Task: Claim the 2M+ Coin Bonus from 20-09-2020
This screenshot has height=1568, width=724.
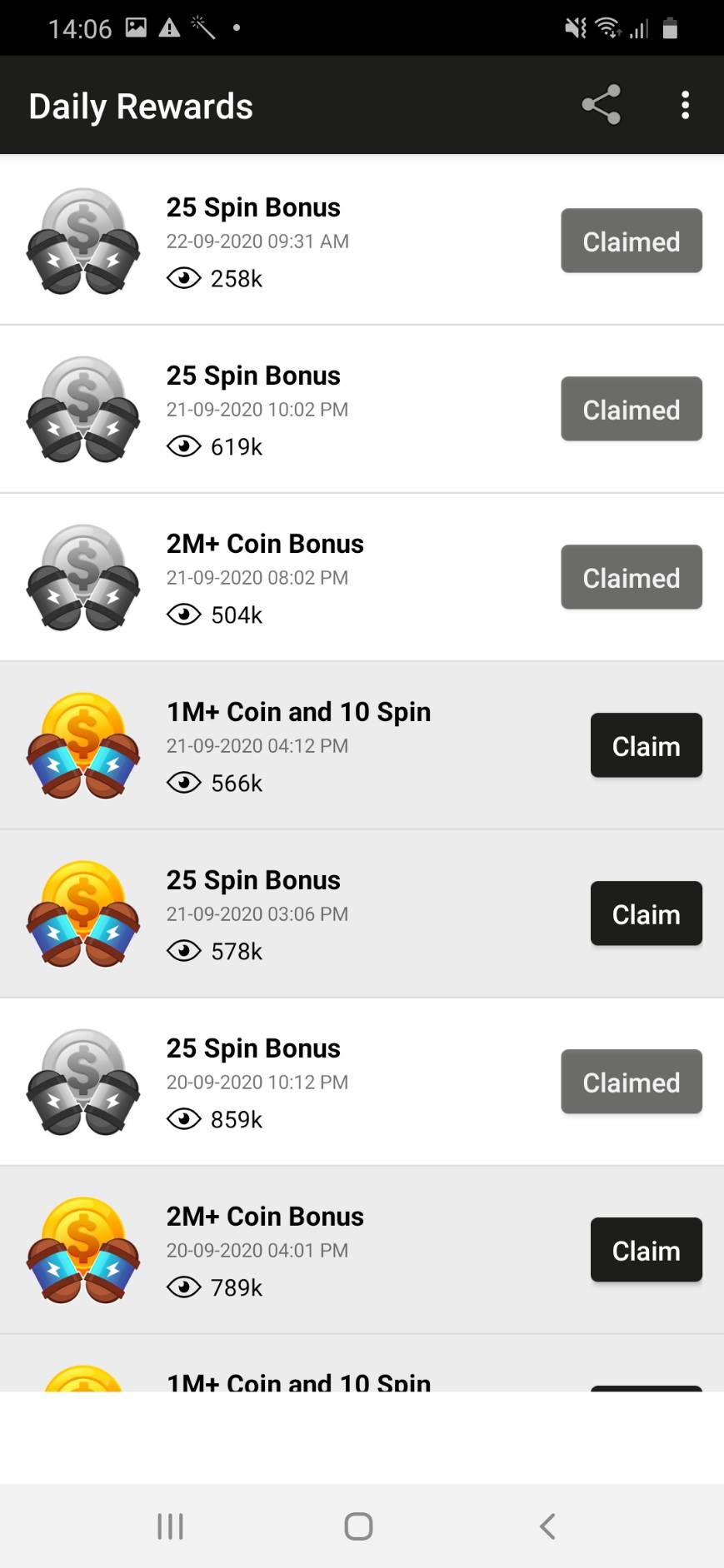Action: (x=646, y=1250)
